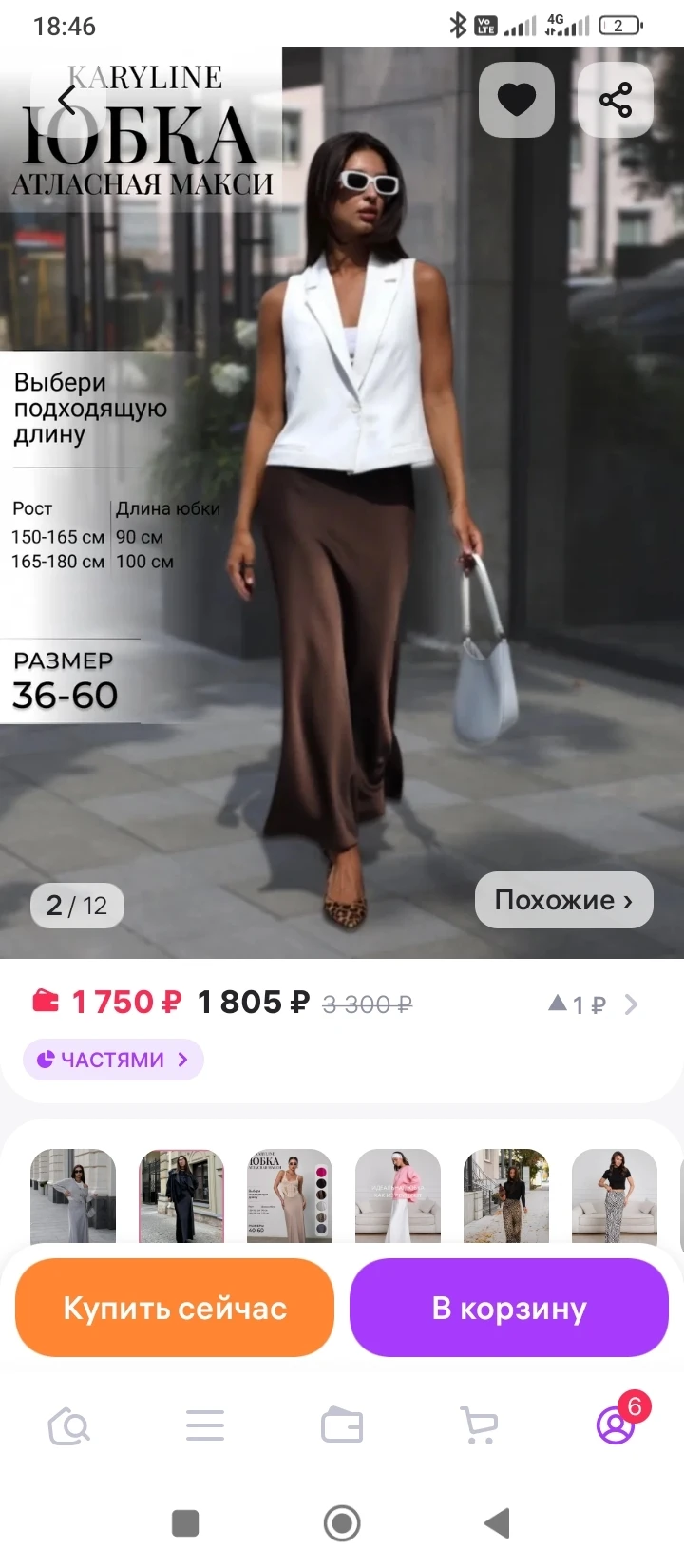Screen dimensions: 684x1568
Task: Expand price details with the chevron
Action: (x=631, y=1004)
